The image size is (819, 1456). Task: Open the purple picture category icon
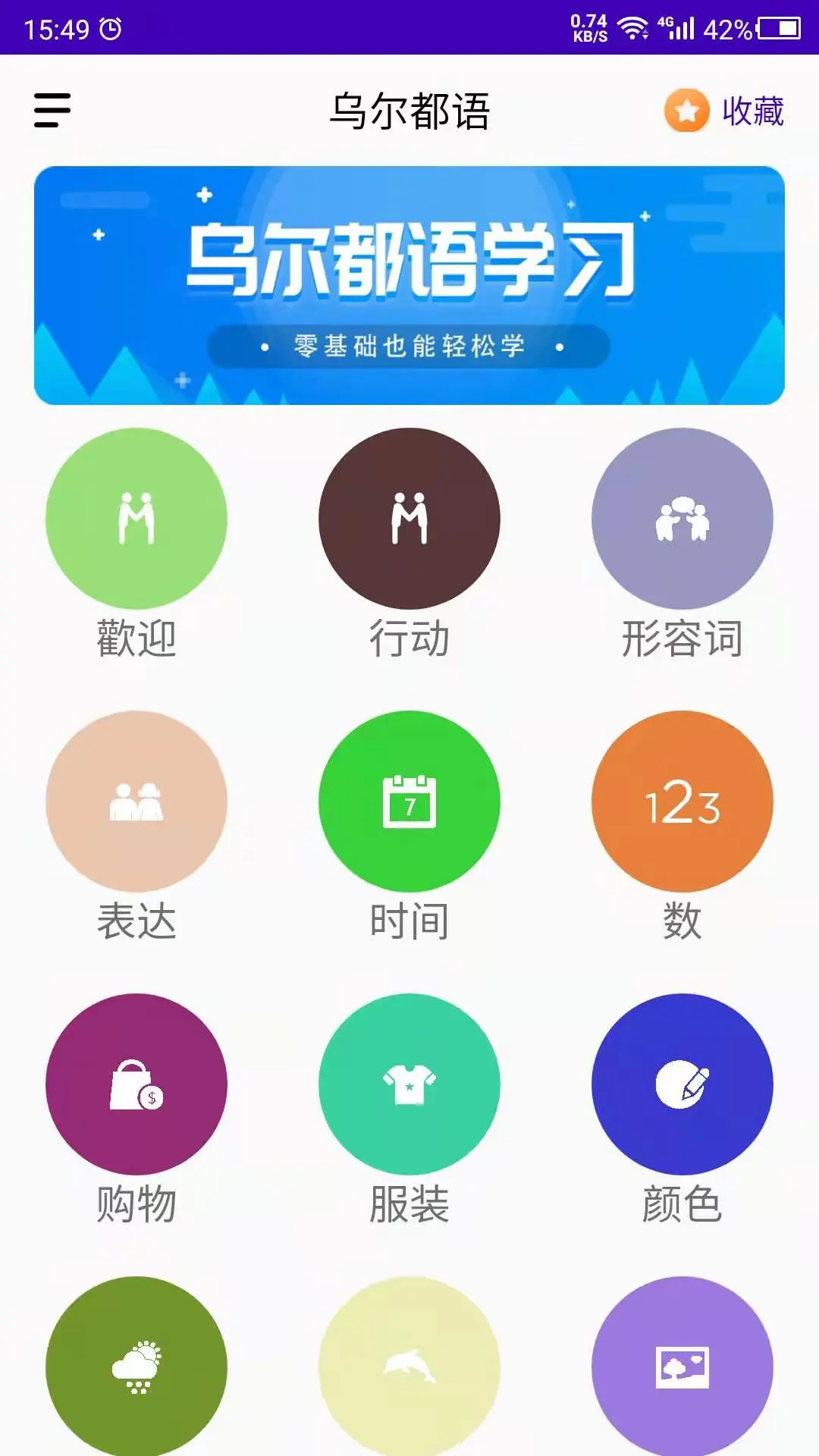point(681,1363)
